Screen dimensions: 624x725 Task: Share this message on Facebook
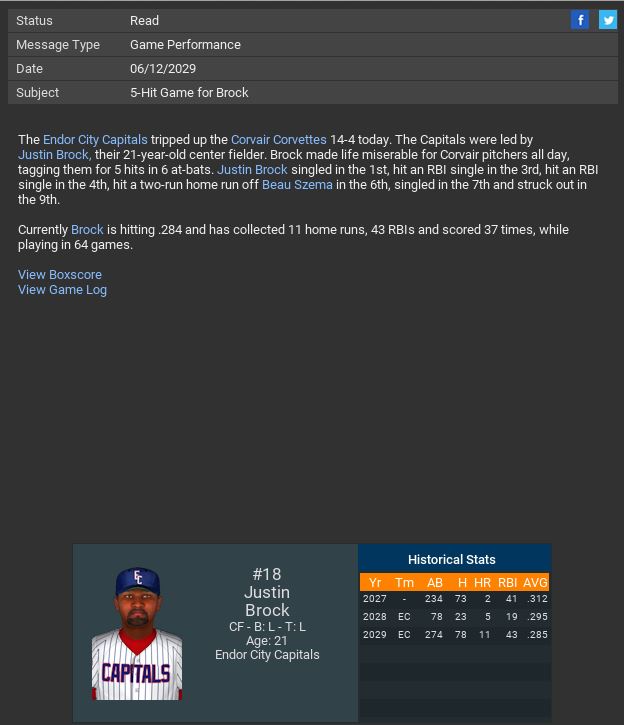point(580,20)
